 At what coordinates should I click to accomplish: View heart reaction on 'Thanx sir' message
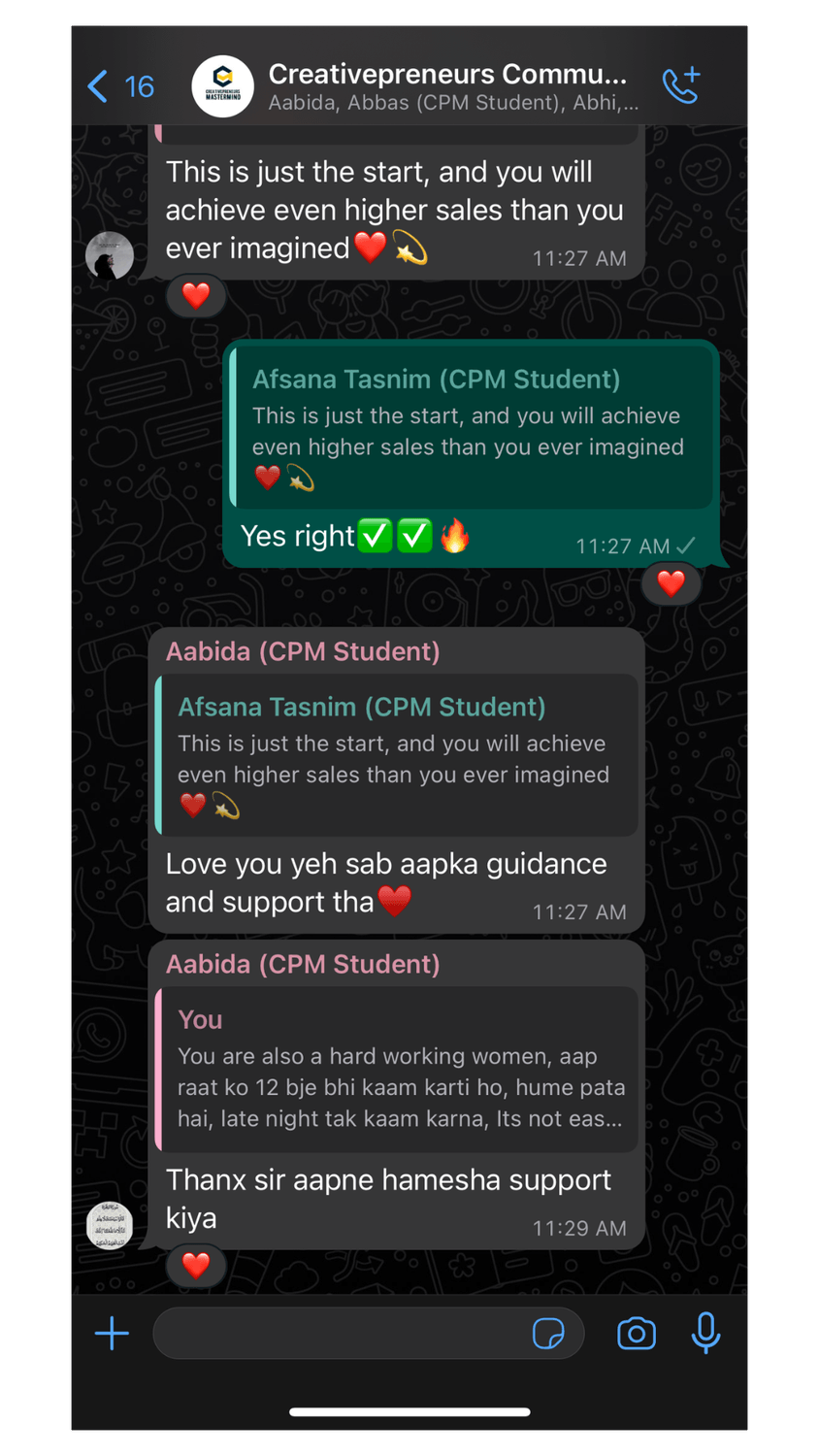[x=196, y=1266]
